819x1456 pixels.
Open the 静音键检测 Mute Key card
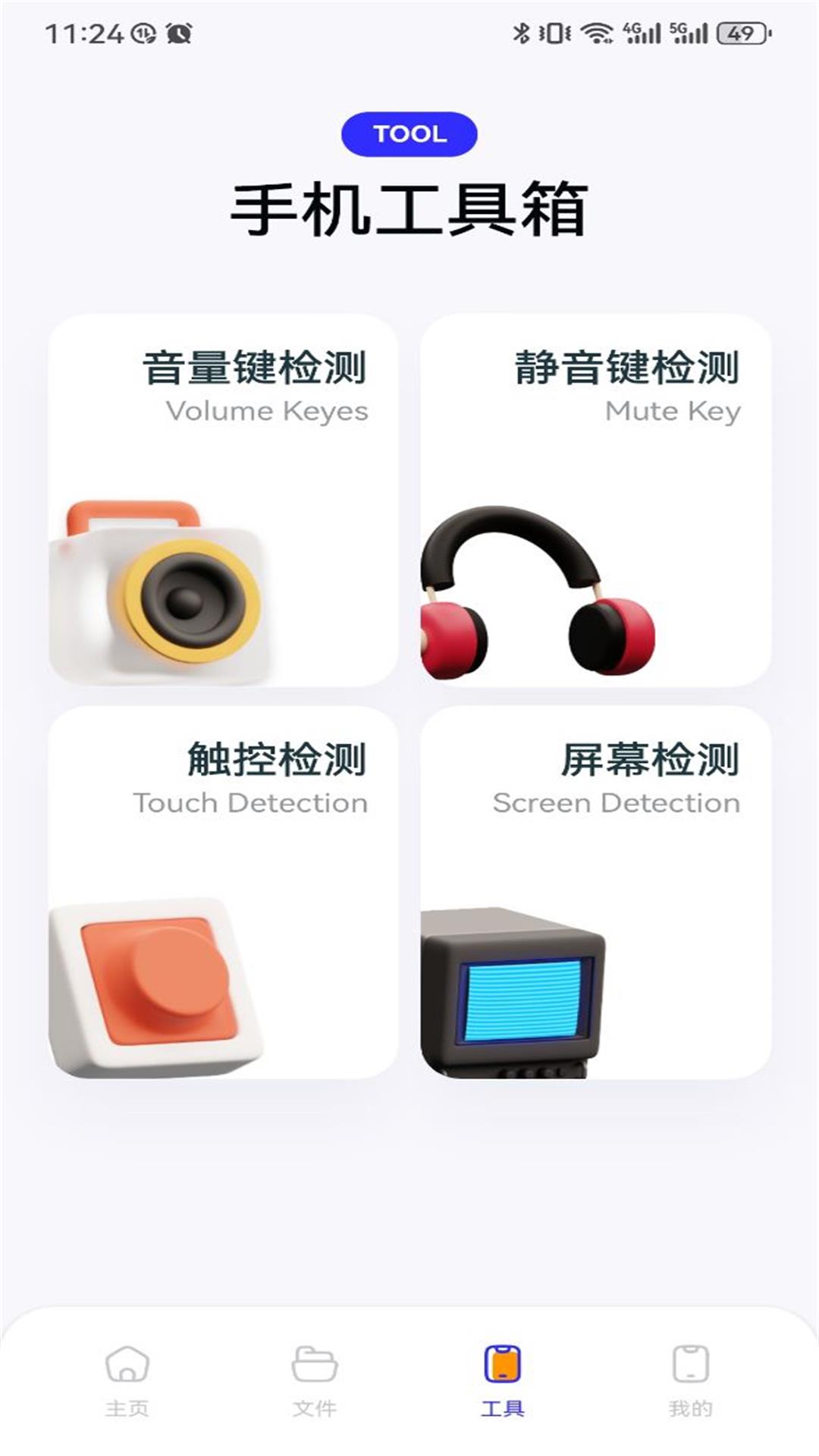[595, 500]
